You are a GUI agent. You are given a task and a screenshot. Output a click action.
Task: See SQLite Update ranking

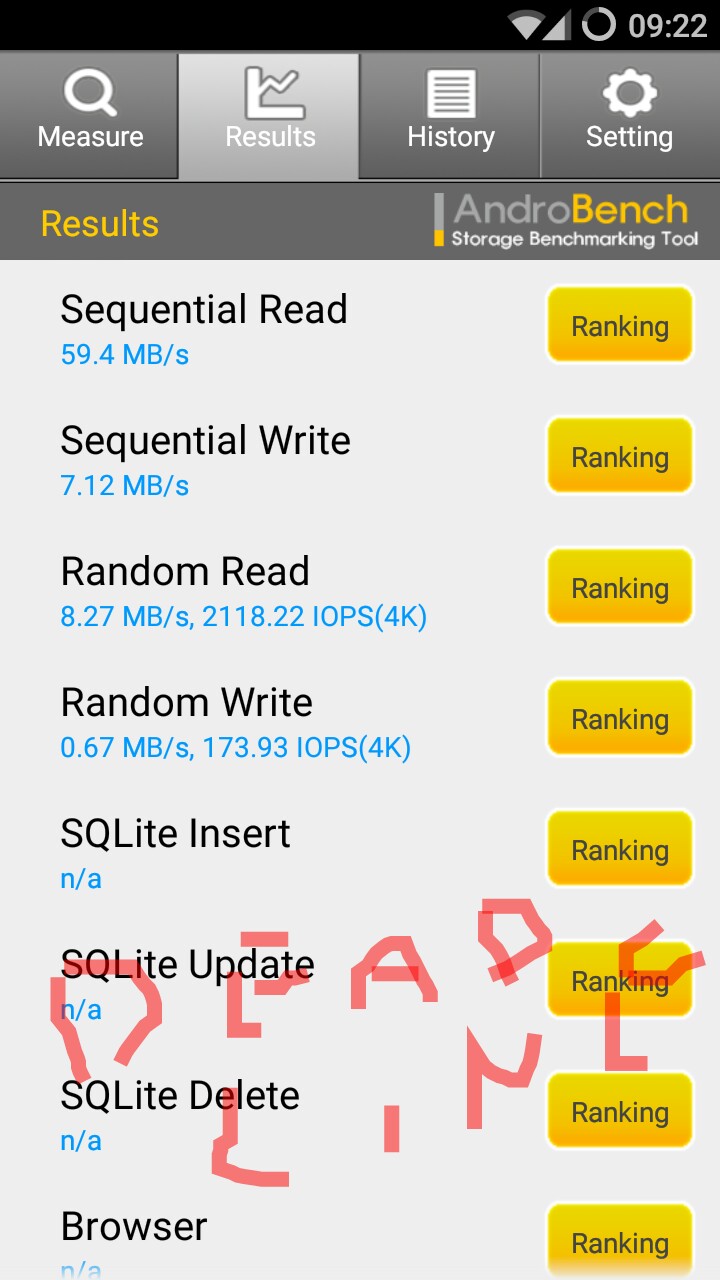[x=620, y=980]
